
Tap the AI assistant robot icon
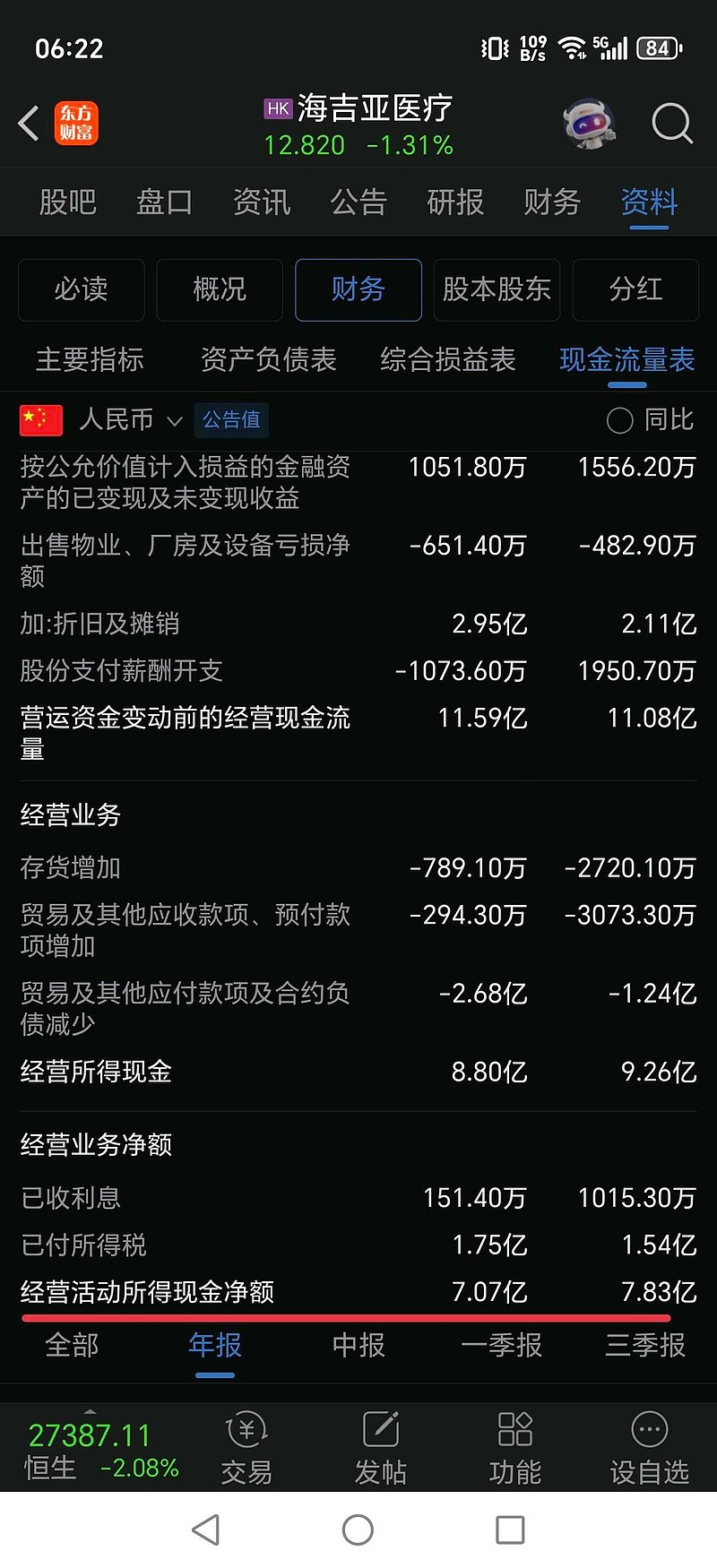(589, 124)
